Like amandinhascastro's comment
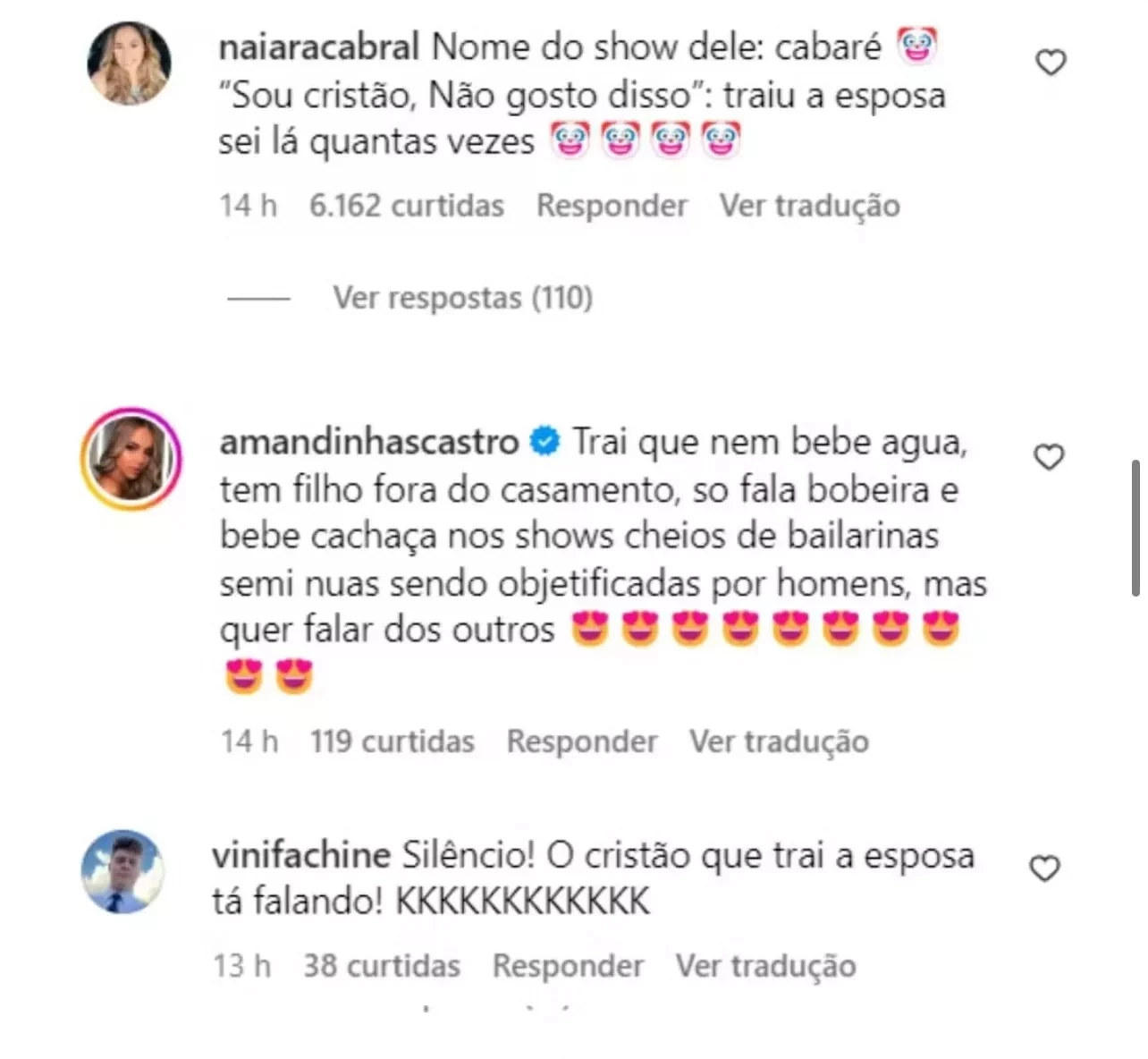This screenshot has width=1148, height=1059. click(x=1048, y=457)
